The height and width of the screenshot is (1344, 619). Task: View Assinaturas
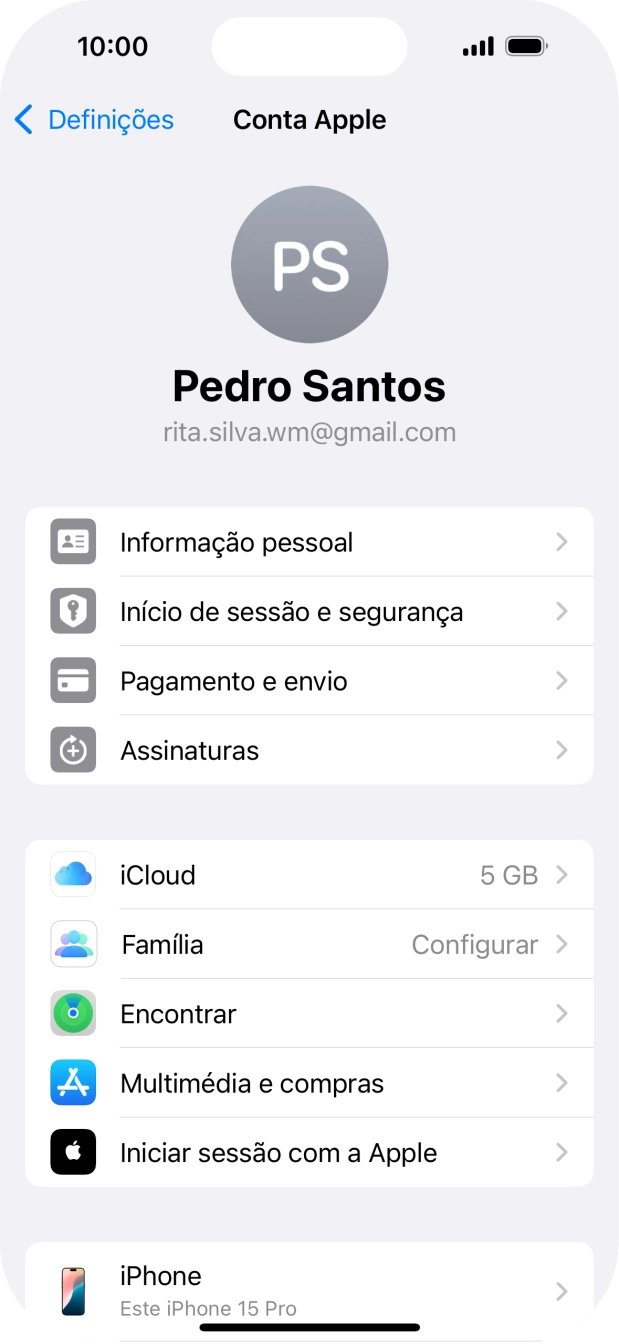pos(309,750)
